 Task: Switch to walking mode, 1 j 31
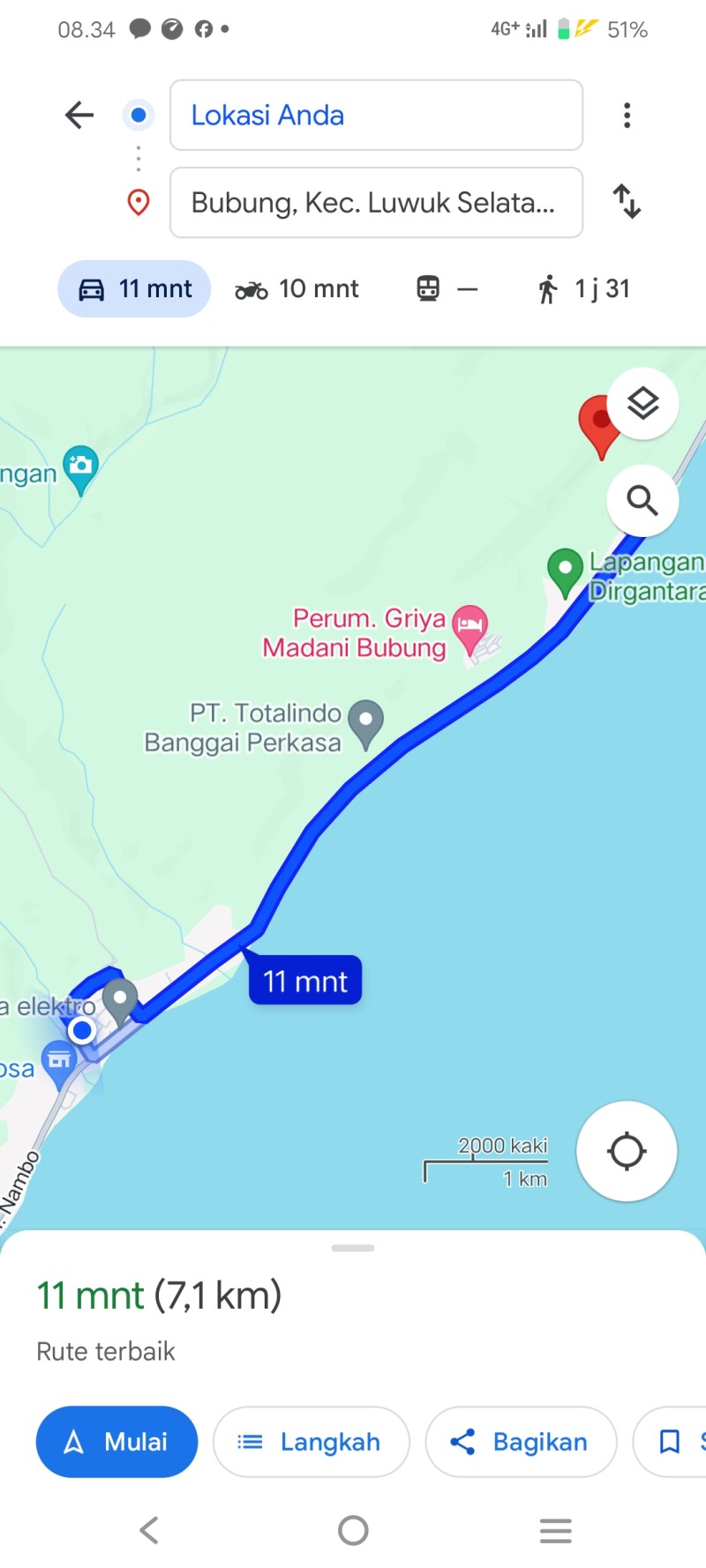tap(583, 288)
